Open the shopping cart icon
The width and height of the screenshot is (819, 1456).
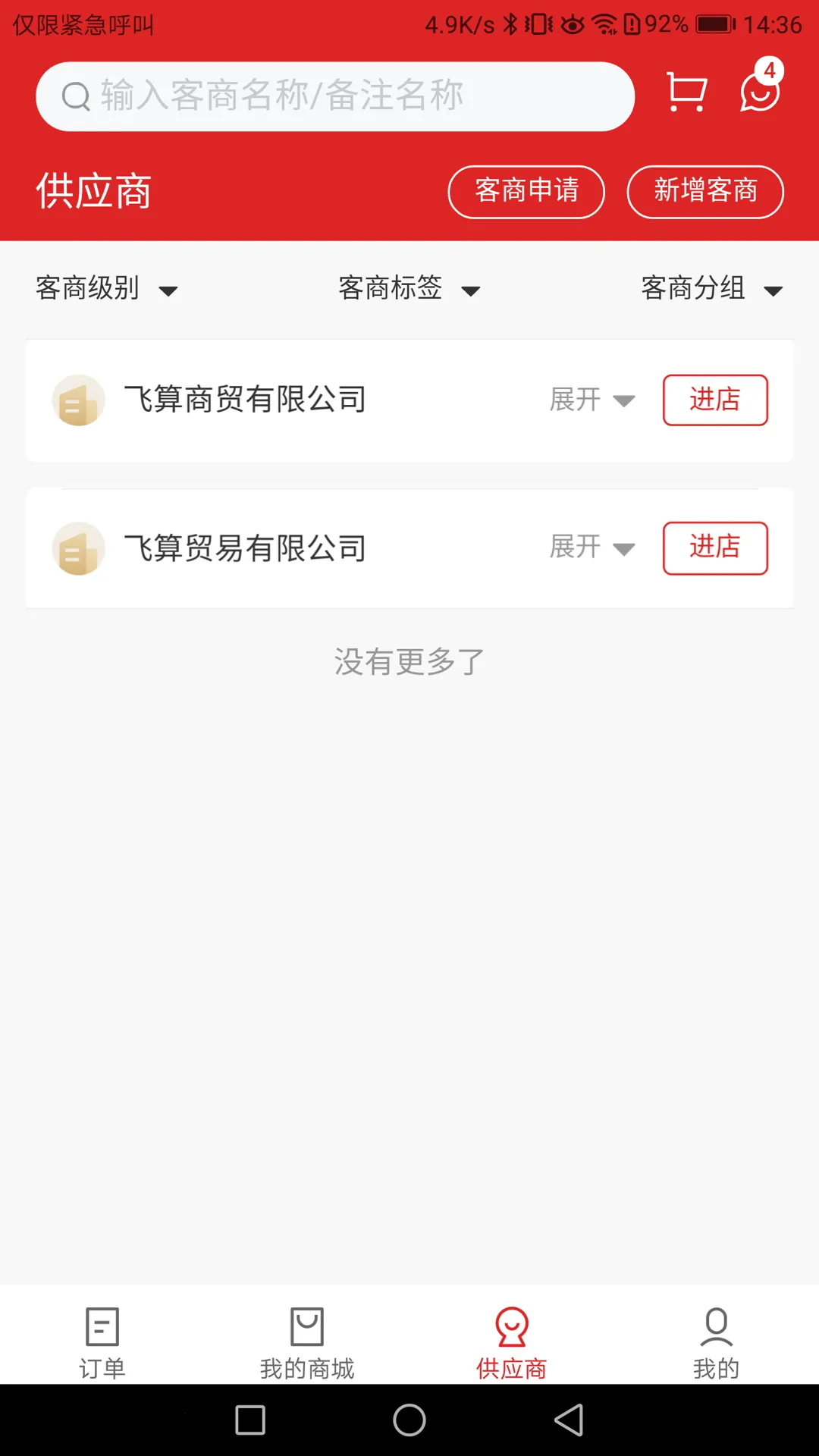click(685, 93)
